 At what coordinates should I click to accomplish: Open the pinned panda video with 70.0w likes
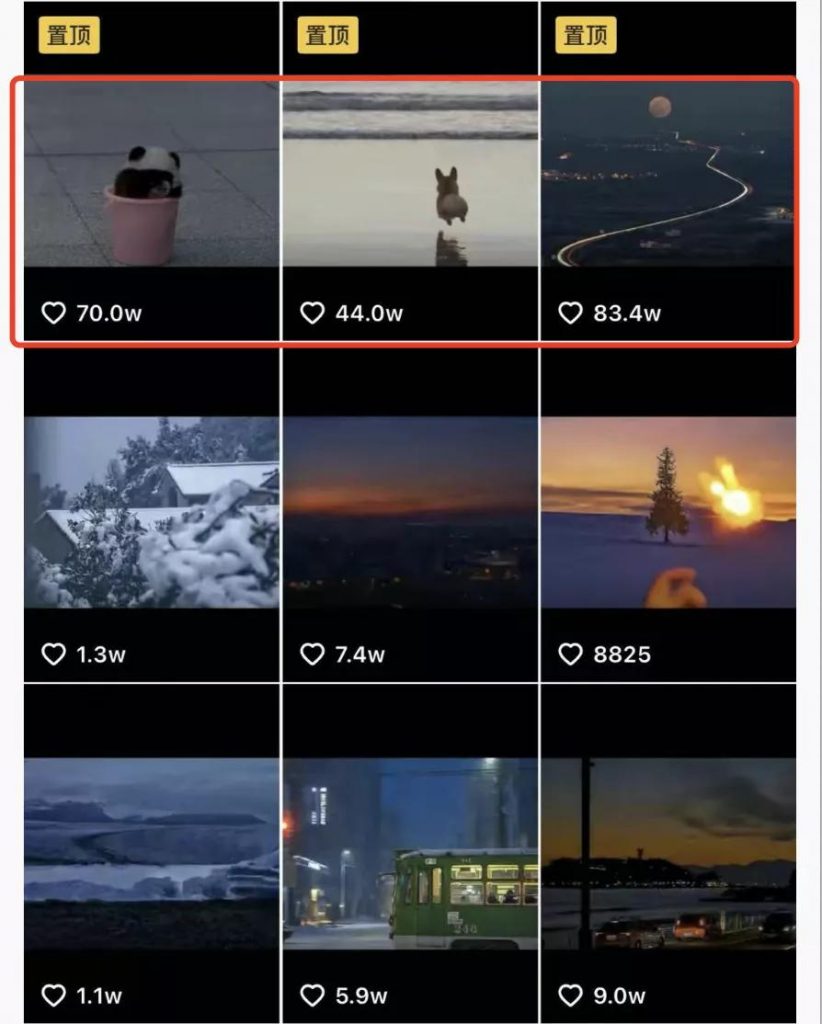pos(151,174)
